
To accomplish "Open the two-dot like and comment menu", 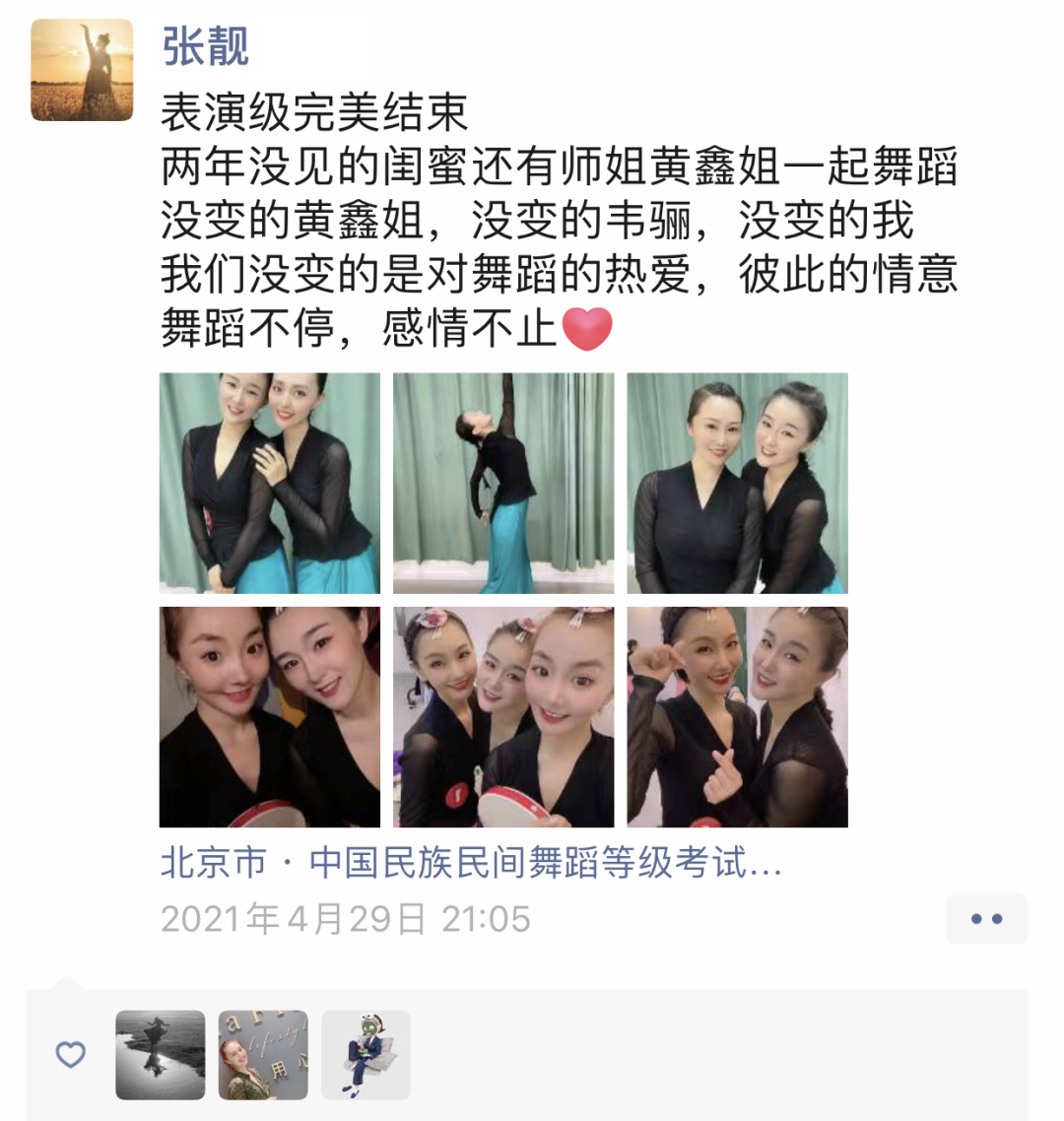I will (x=986, y=918).
